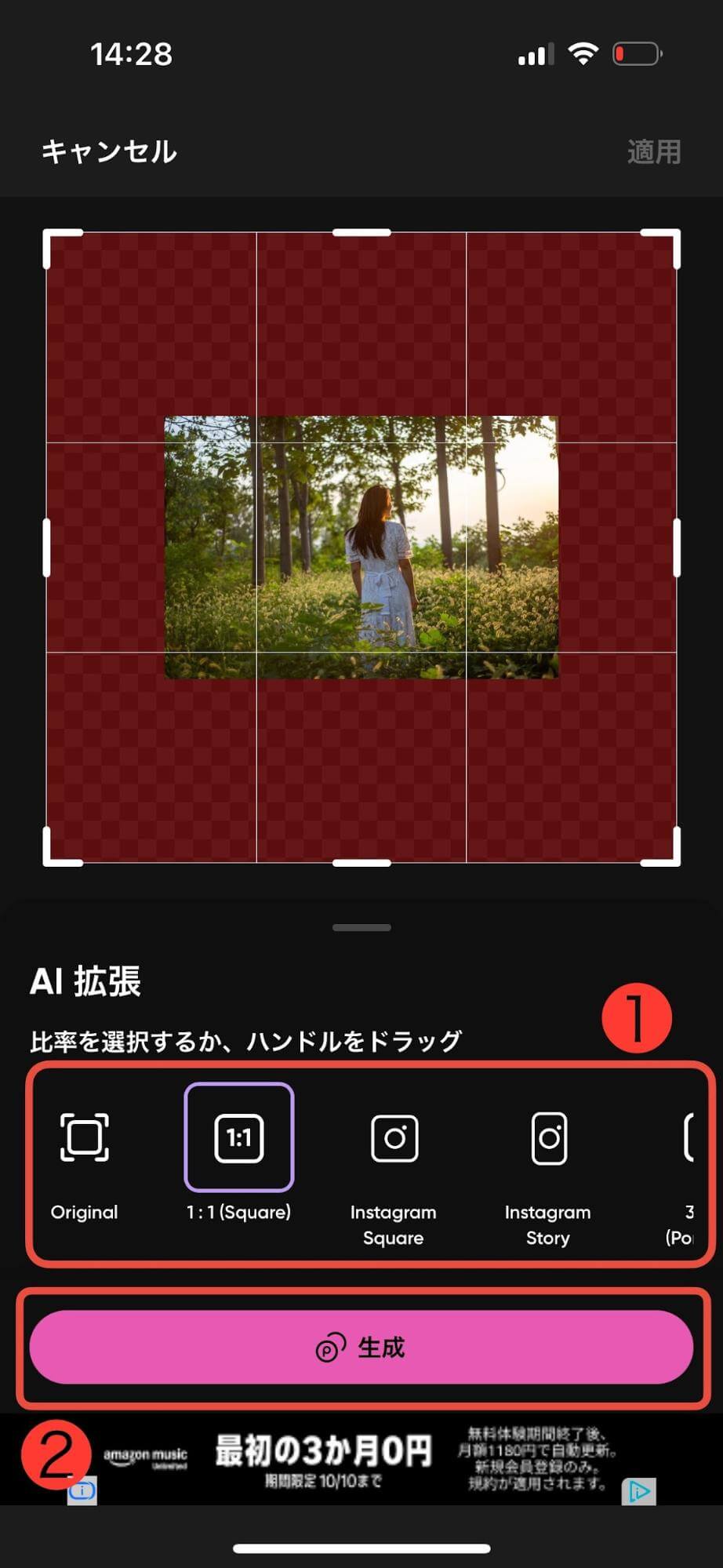Tap キャンセル to cancel editing
This screenshot has width=723, height=1568.
pos(109,151)
